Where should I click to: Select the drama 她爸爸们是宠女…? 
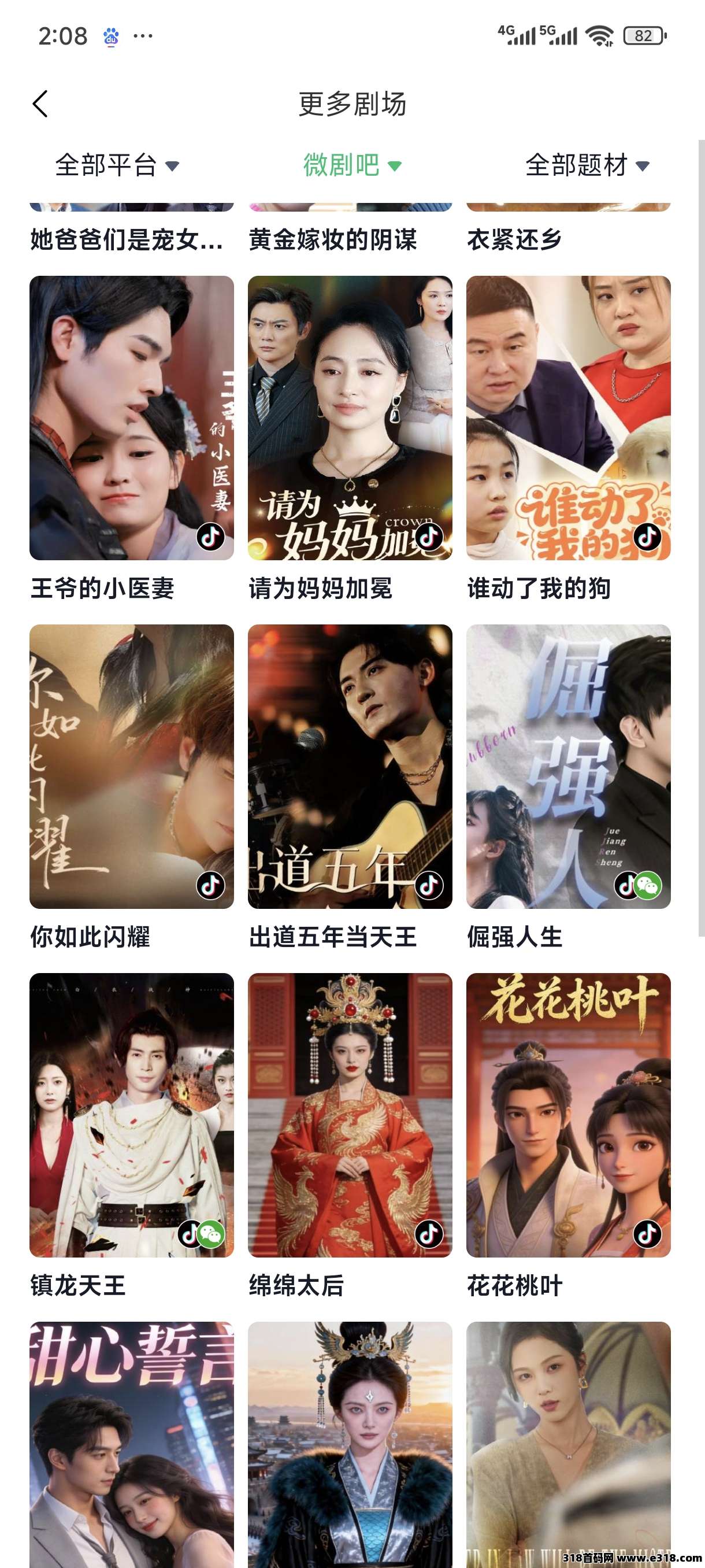tap(127, 239)
